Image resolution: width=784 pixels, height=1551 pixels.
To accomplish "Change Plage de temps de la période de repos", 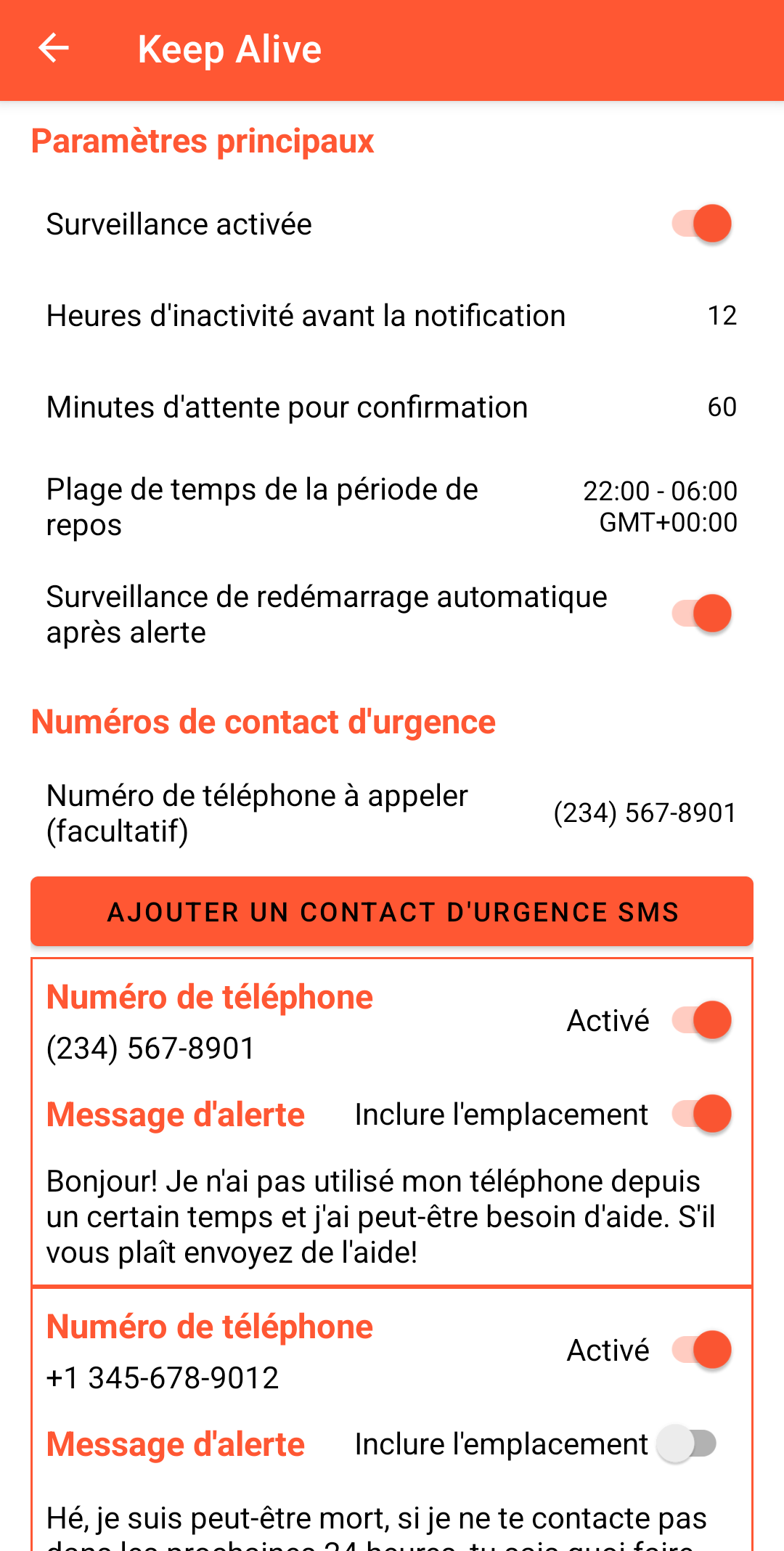I will tap(392, 507).
